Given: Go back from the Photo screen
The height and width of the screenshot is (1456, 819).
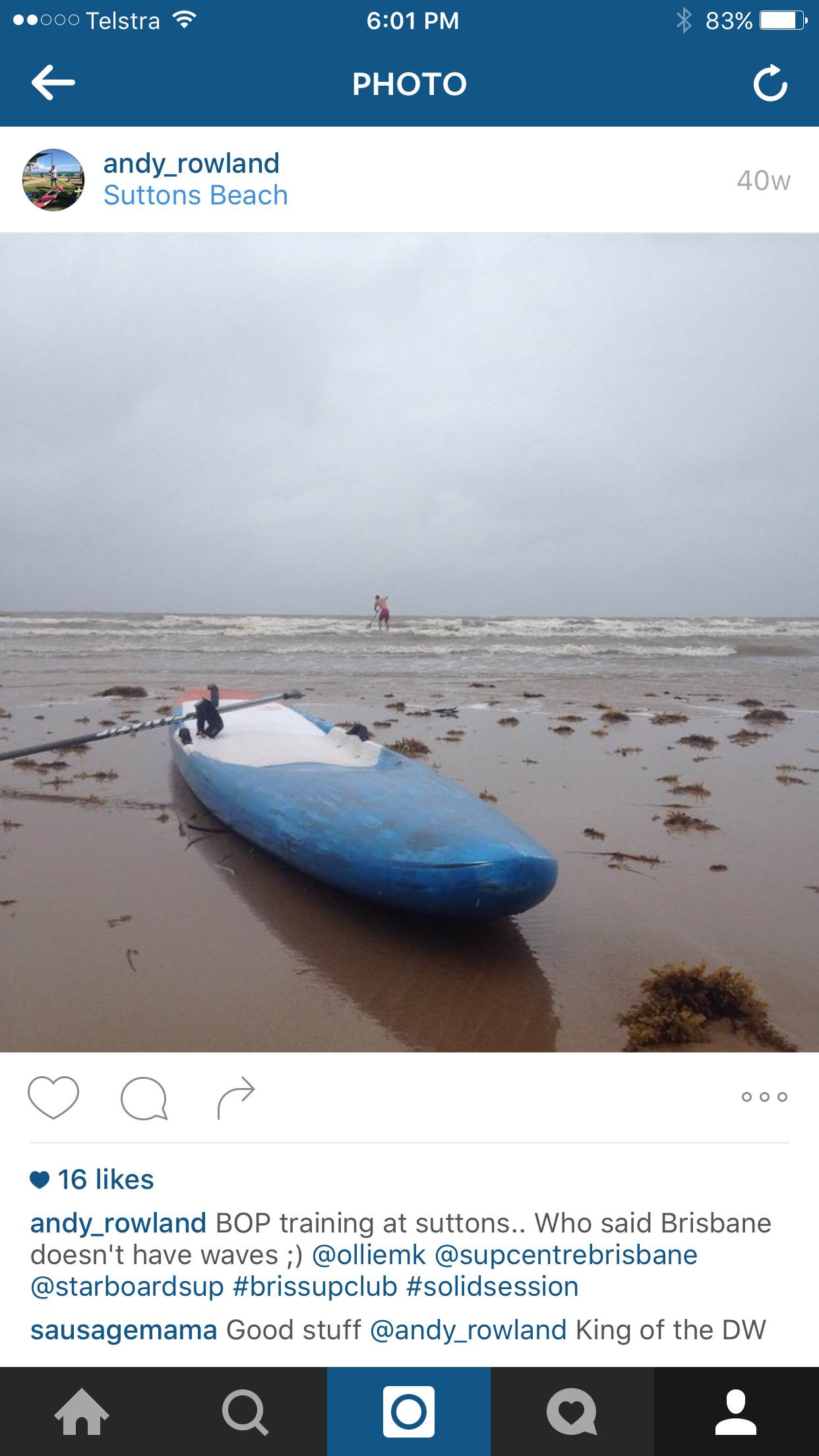Looking at the screenshot, I should pyautogui.click(x=53, y=83).
